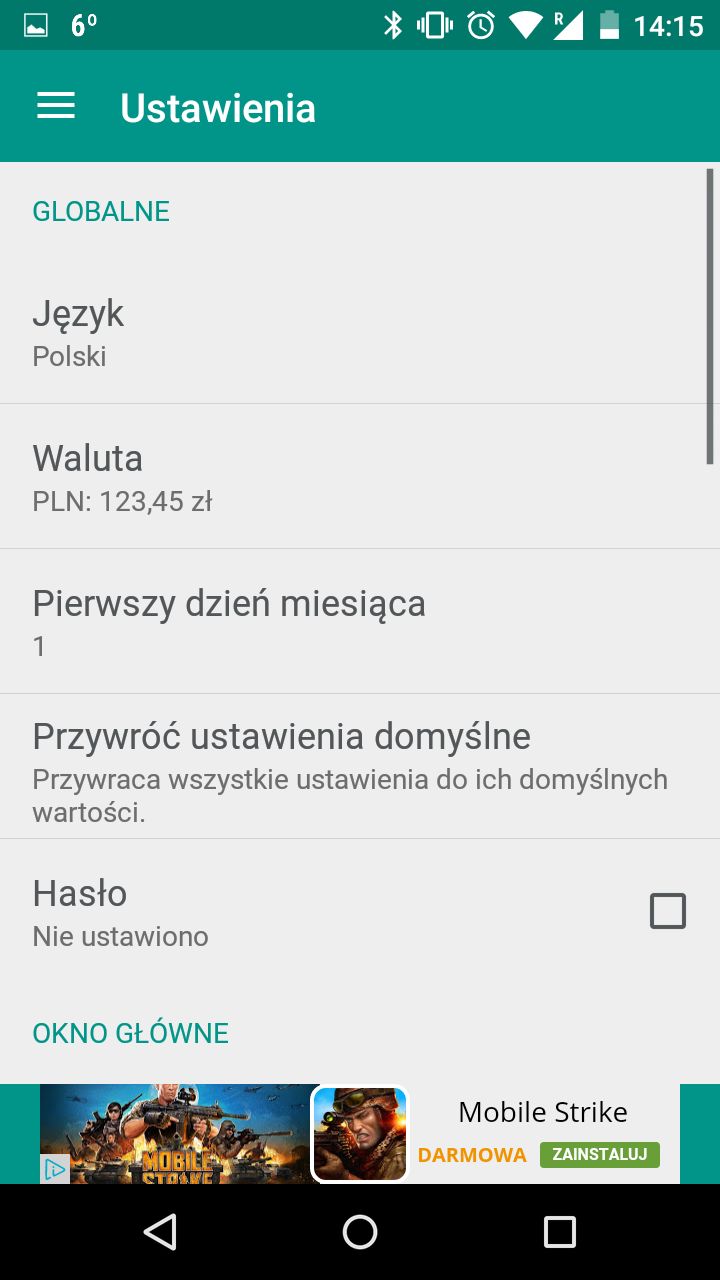Change the Waluta currency setting
Image resolution: width=720 pixels, height=1280 pixels.
(x=360, y=477)
